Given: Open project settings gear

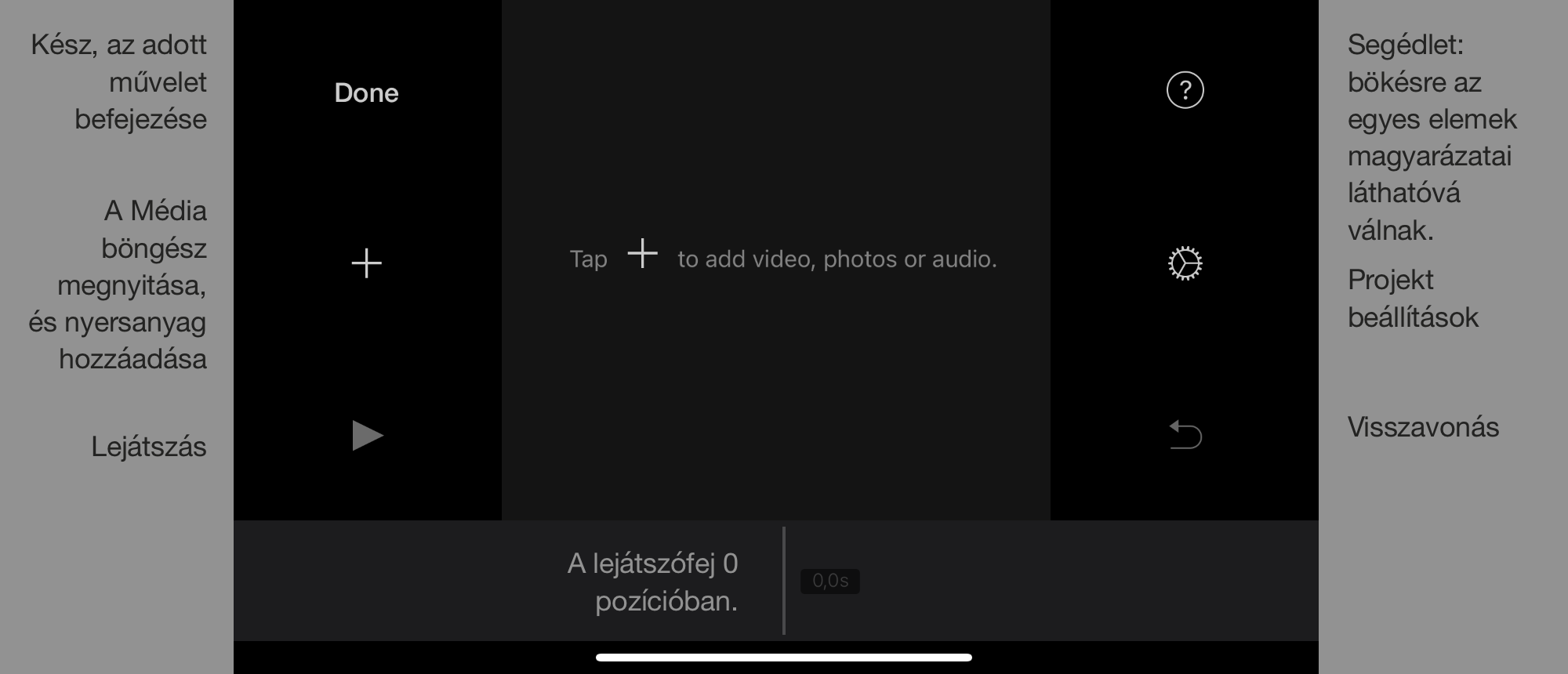Looking at the screenshot, I should click(1185, 263).
